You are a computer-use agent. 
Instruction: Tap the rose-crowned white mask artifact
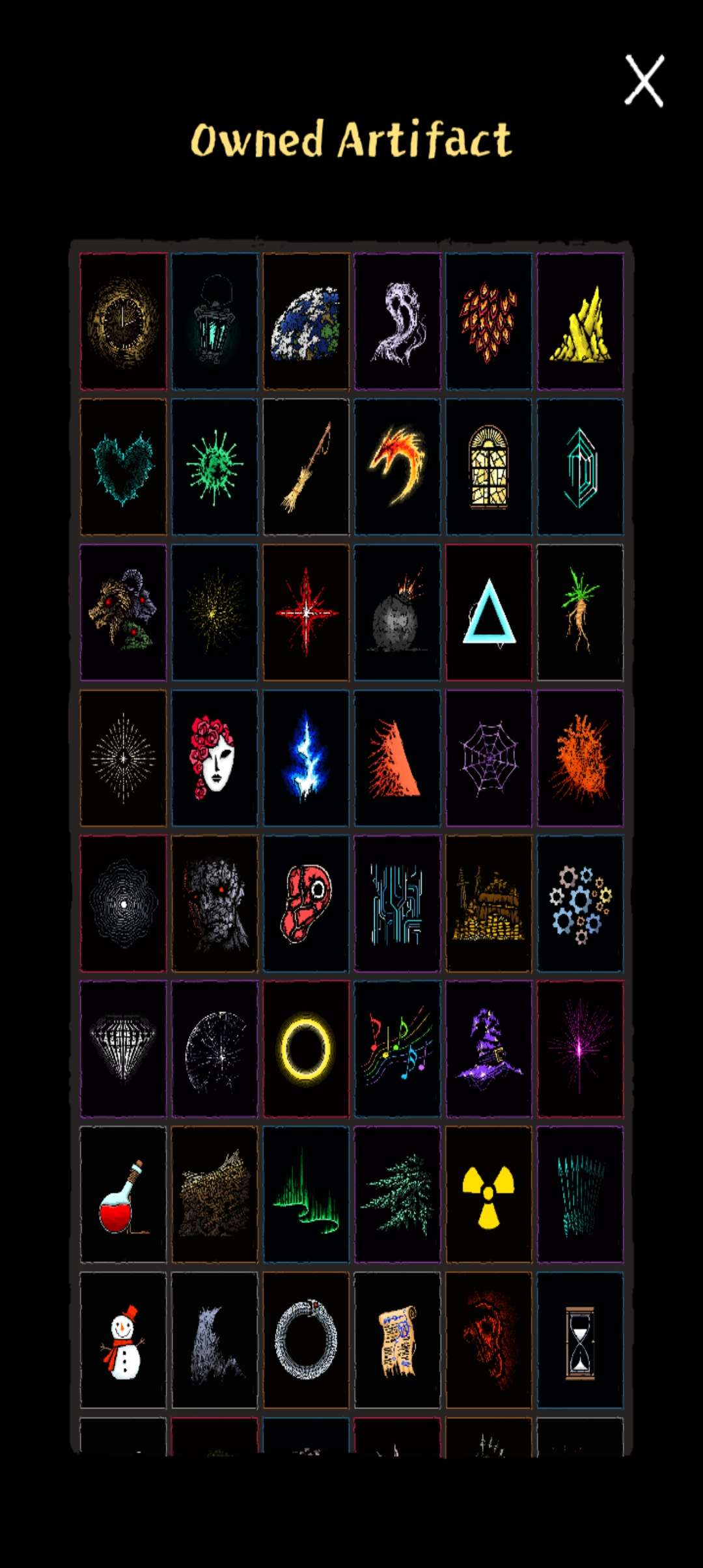pos(215,758)
